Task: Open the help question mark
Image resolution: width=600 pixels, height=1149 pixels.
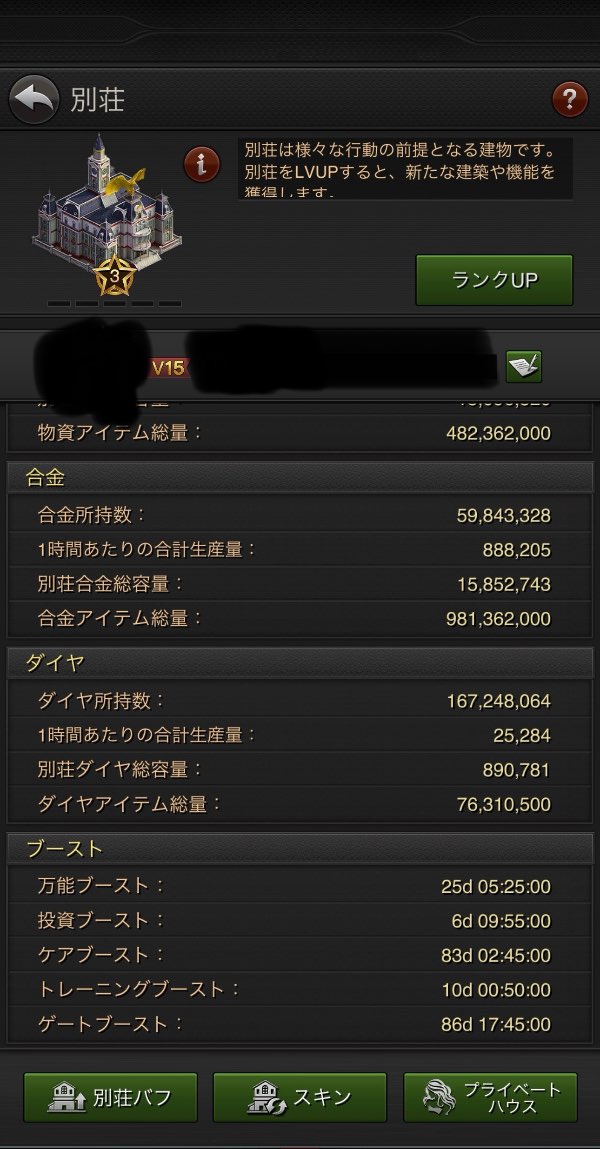Action: [569, 100]
